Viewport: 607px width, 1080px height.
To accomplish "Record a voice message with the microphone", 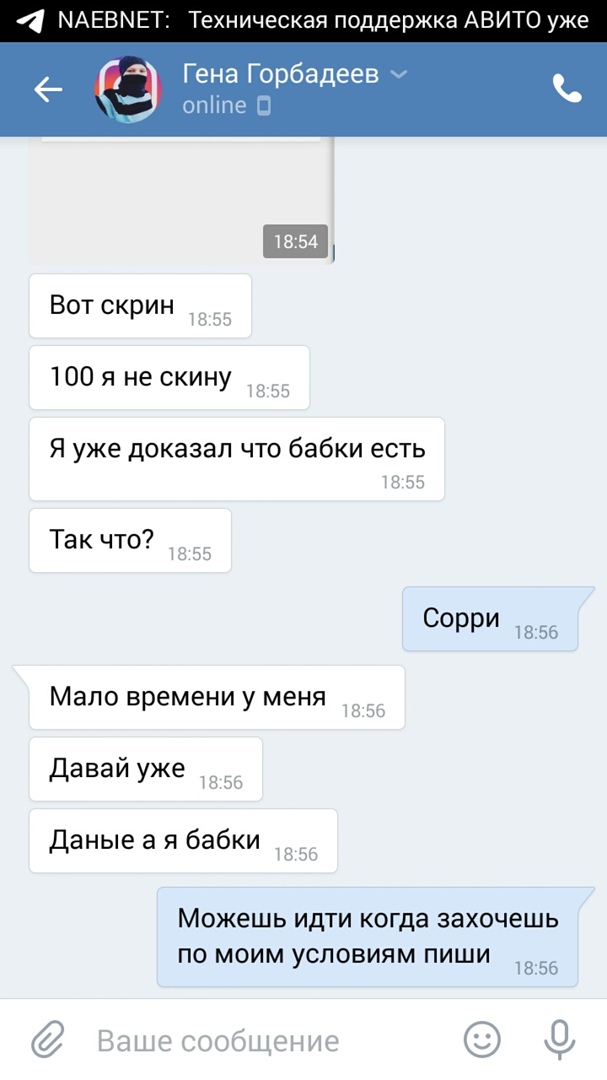I will 559,1040.
